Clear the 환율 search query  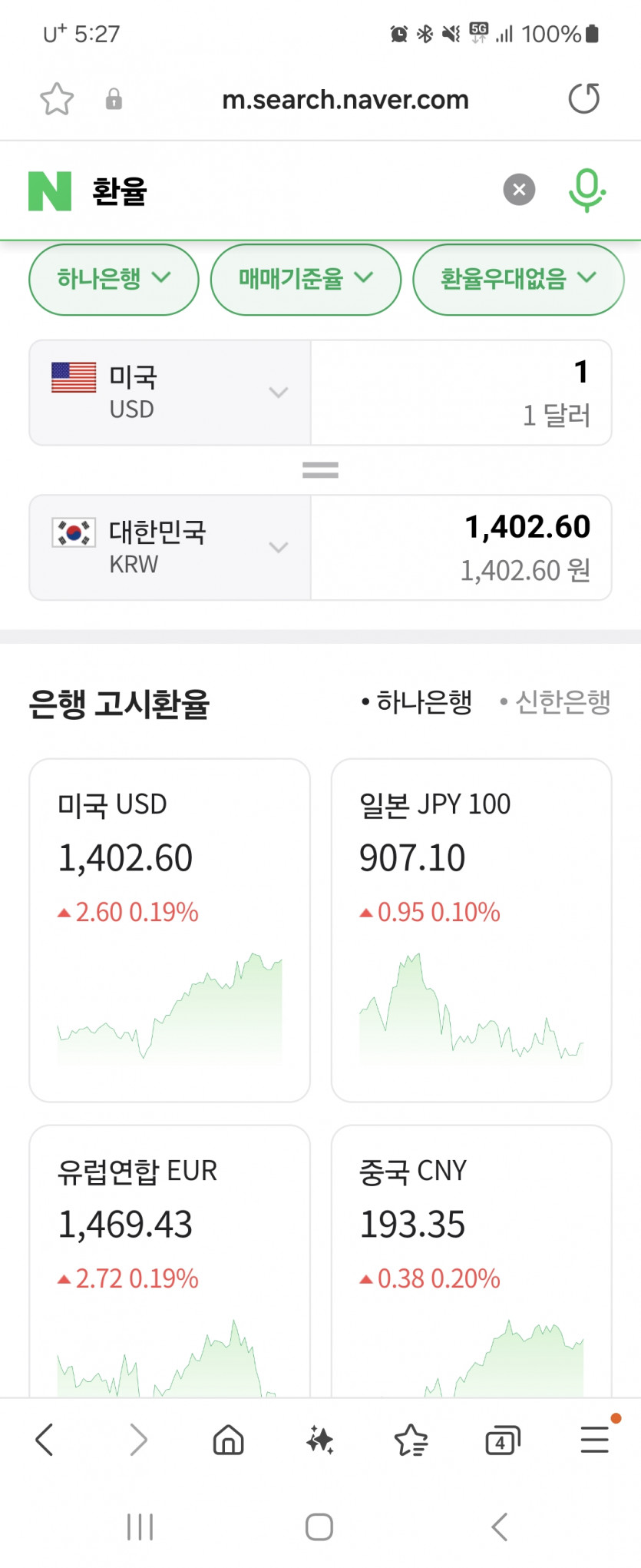519,190
